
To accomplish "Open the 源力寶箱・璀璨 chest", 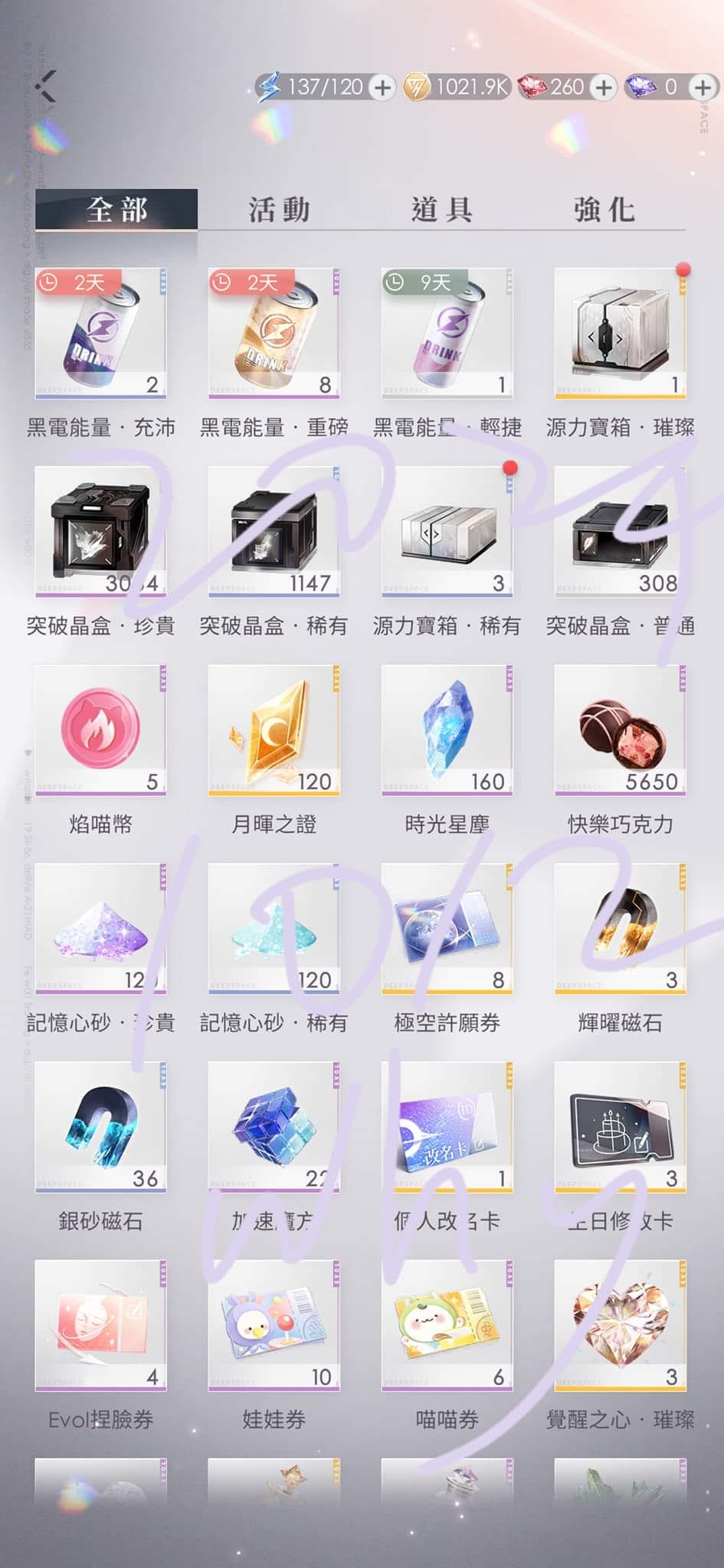I will click(x=620, y=333).
